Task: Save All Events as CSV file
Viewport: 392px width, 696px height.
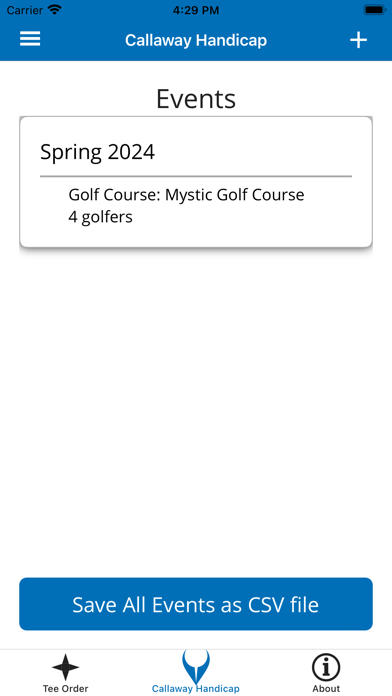Action: [x=196, y=604]
